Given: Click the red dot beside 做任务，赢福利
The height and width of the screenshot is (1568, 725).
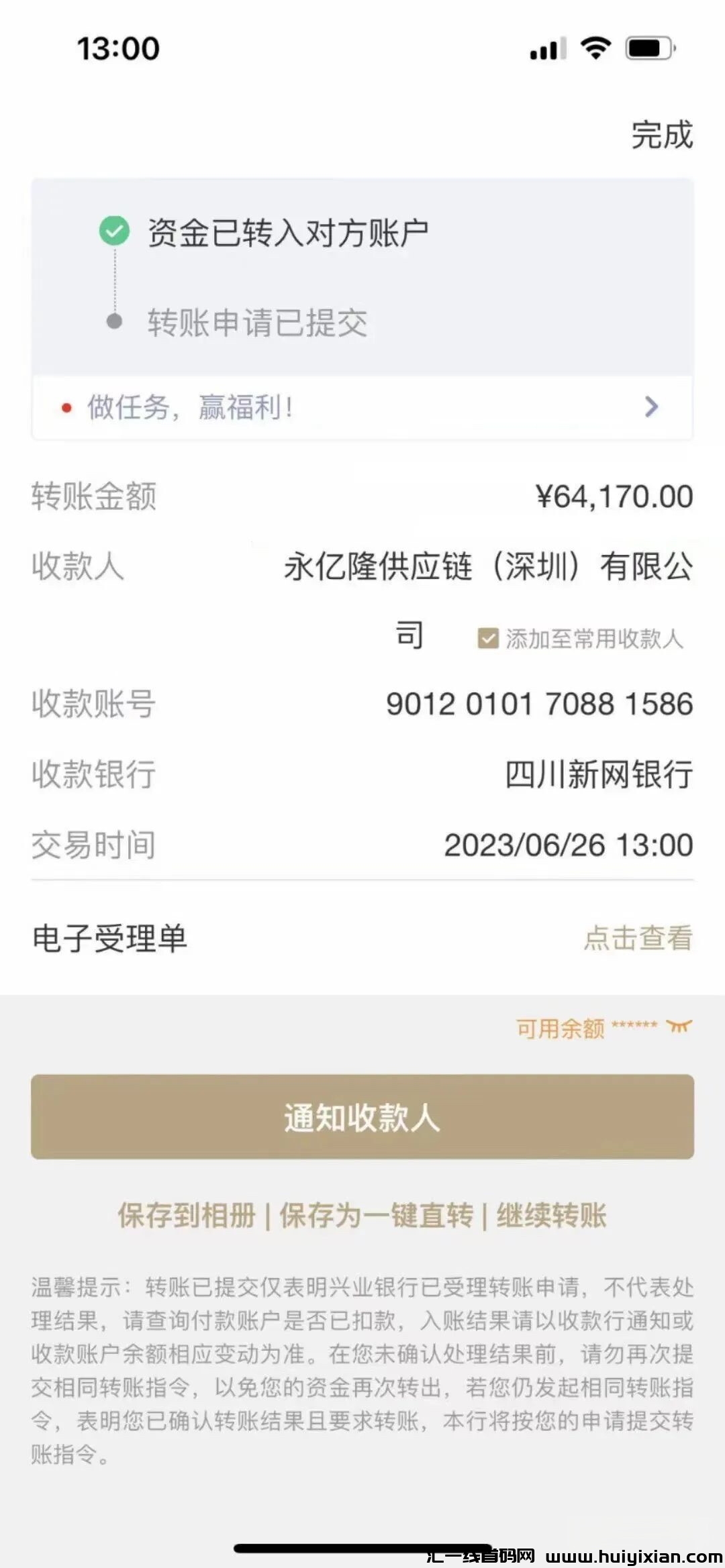Looking at the screenshot, I should tap(65, 407).
